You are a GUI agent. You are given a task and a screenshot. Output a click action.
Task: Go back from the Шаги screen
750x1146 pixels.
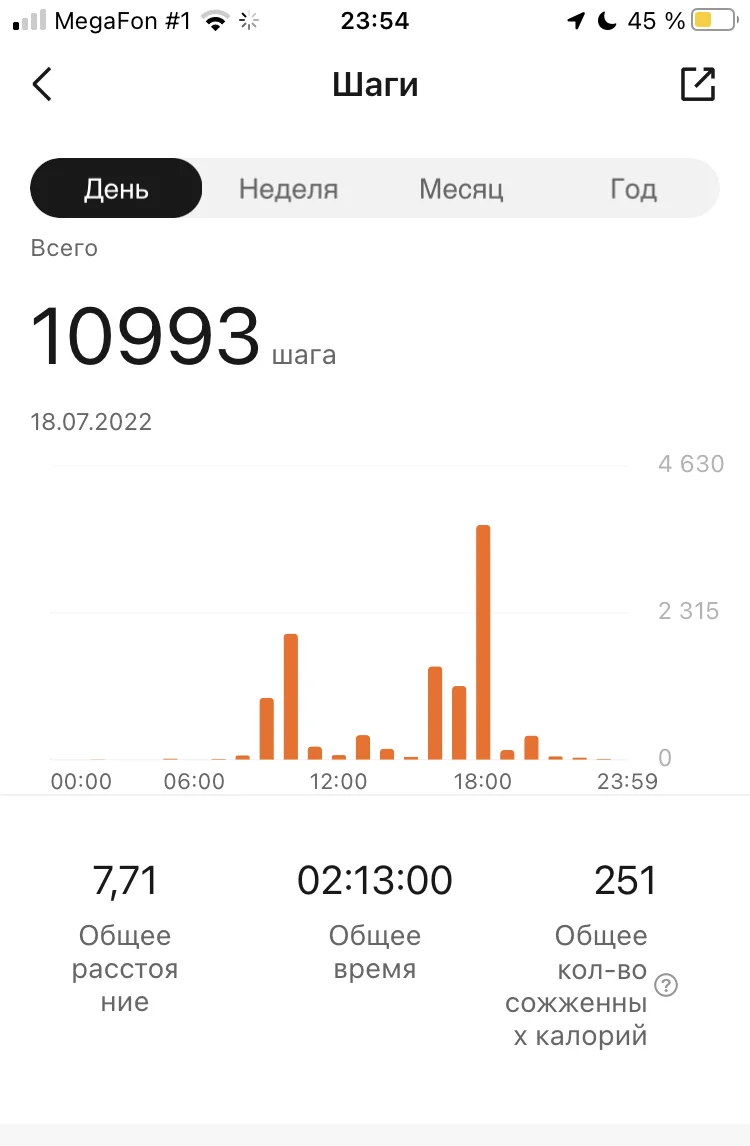(x=42, y=85)
